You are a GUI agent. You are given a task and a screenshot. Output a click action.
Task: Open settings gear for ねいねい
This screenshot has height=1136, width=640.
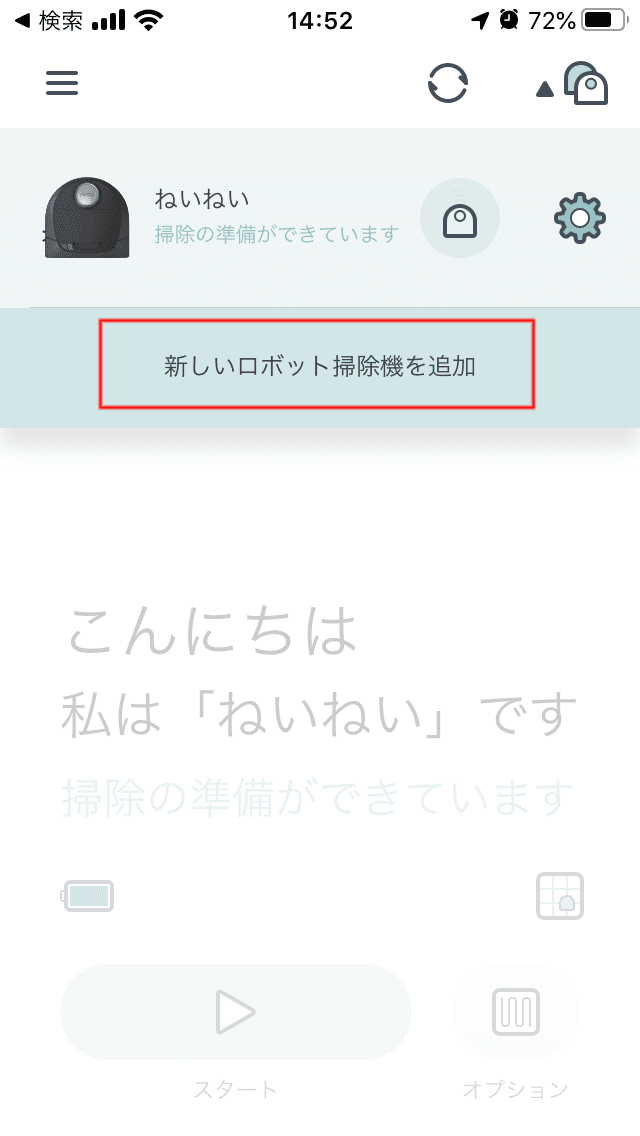[x=580, y=218]
